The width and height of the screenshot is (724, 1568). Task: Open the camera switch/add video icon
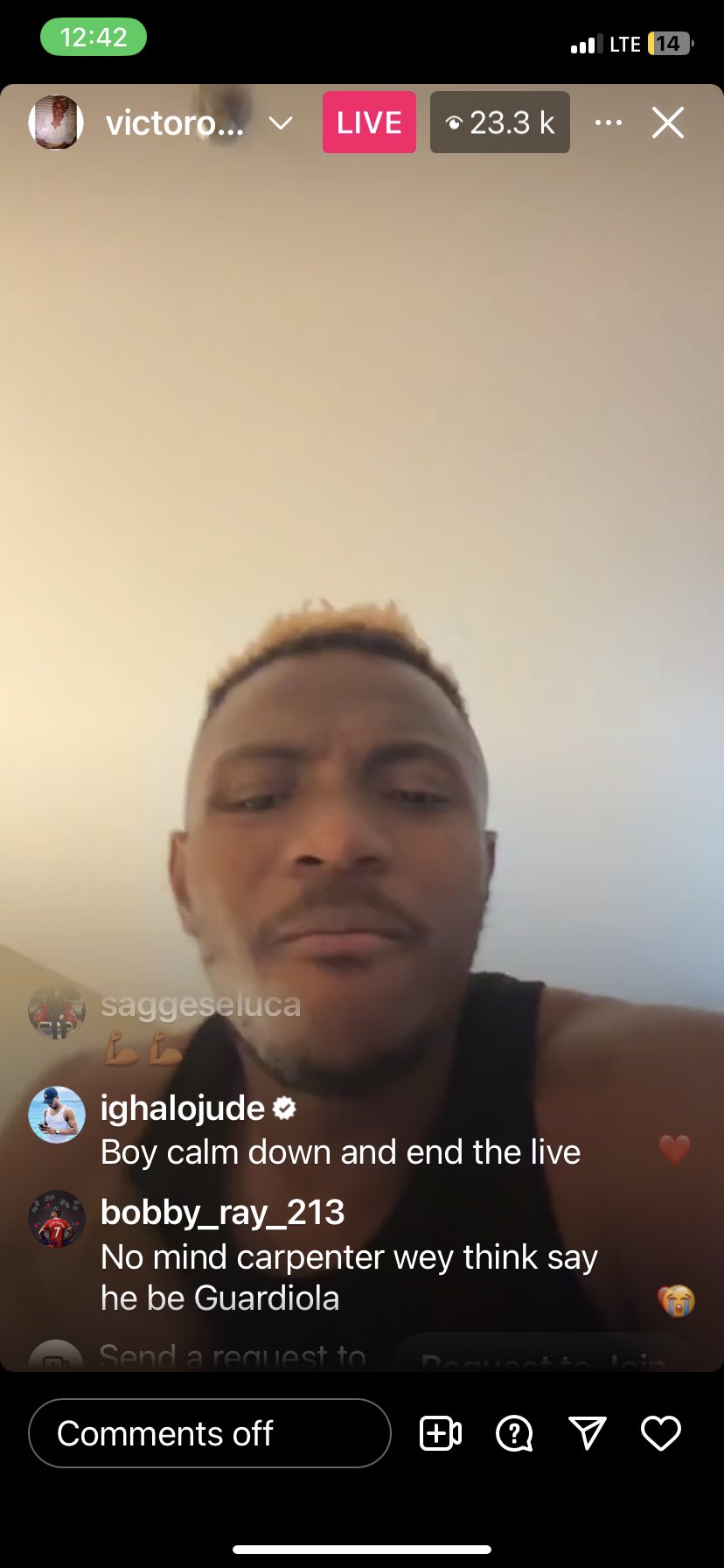440,1433
